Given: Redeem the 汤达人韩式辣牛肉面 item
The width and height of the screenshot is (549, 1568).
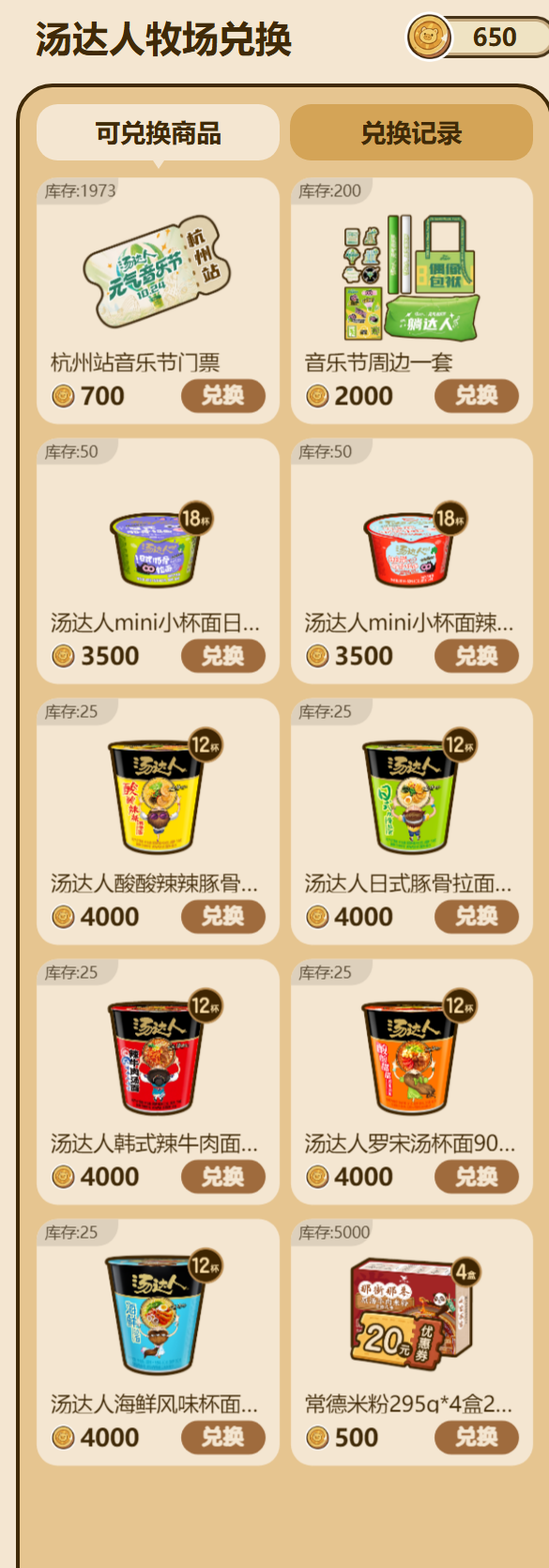Looking at the screenshot, I should coord(222,1177).
